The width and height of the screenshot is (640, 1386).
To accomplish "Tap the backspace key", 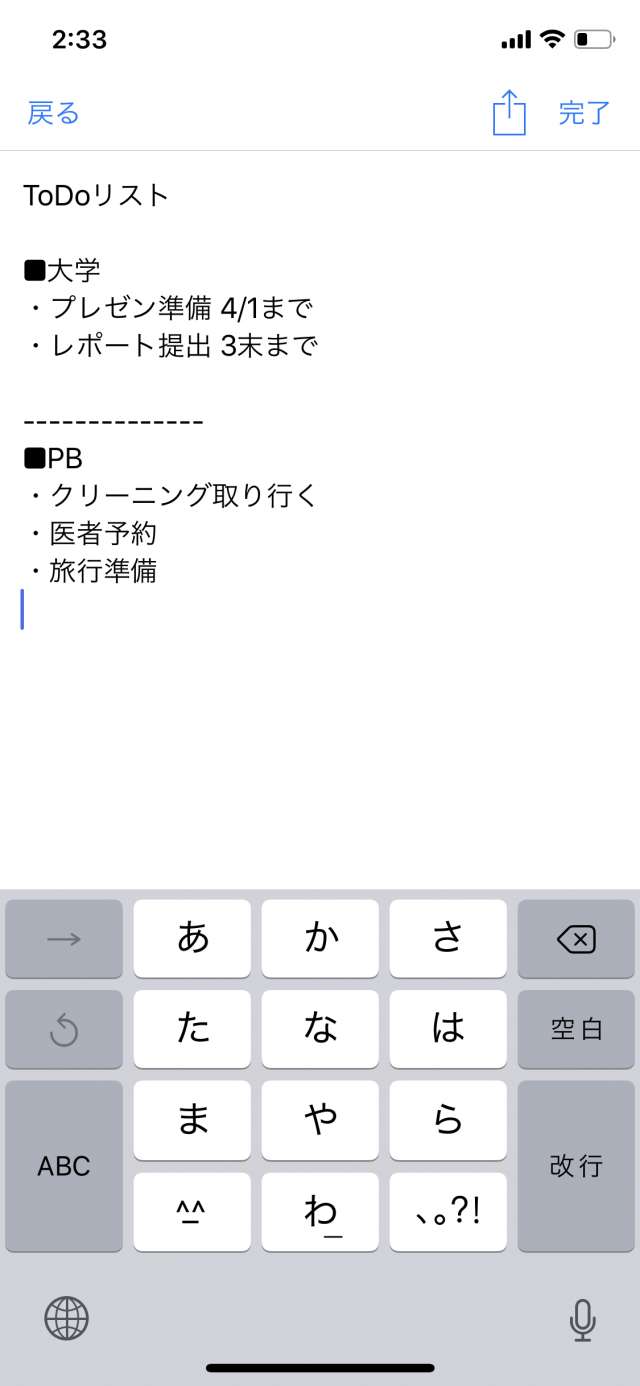I will 576,938.
